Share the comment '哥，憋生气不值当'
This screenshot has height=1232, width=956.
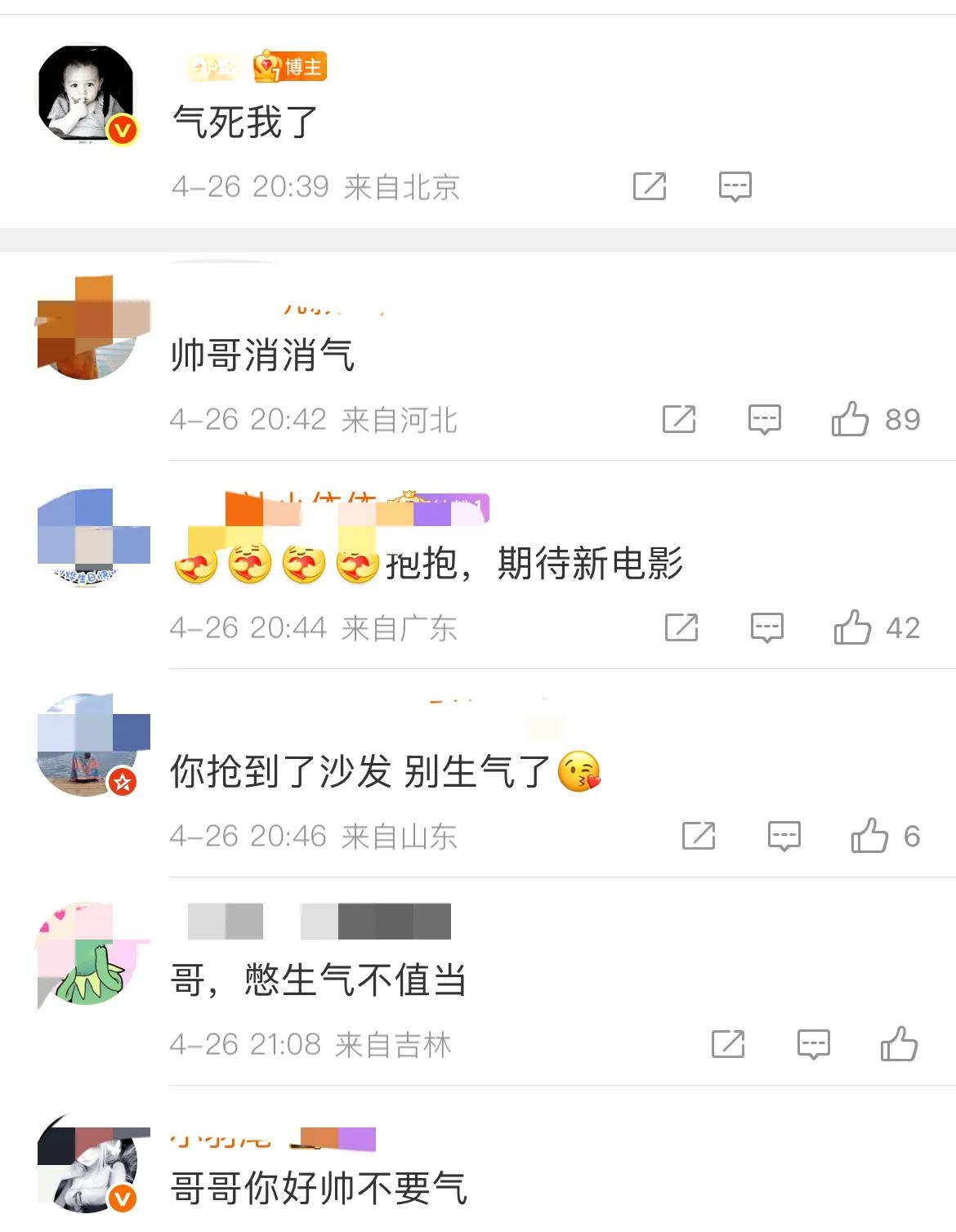[x=727, y=1044]
